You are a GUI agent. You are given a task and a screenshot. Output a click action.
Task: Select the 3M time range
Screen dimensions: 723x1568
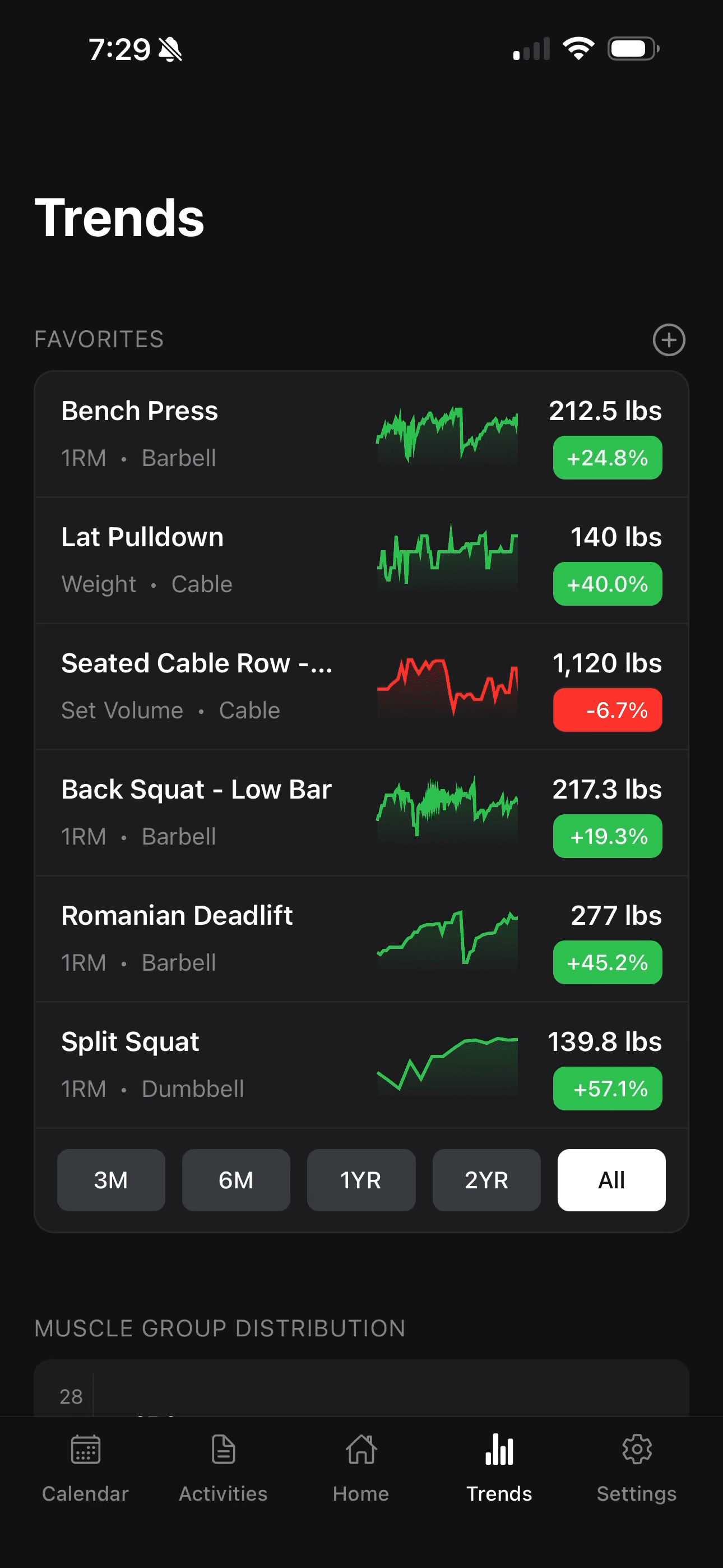(x=111, y=1180)
